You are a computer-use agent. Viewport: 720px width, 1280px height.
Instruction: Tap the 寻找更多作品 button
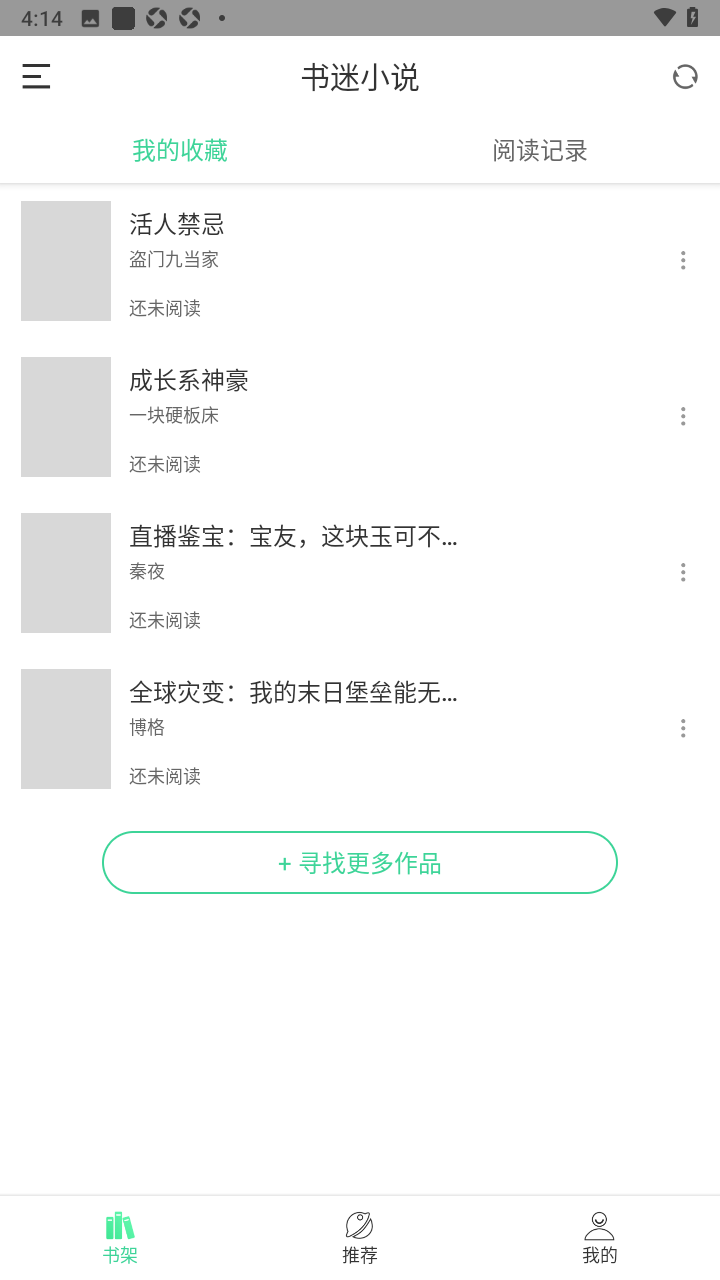360,862
